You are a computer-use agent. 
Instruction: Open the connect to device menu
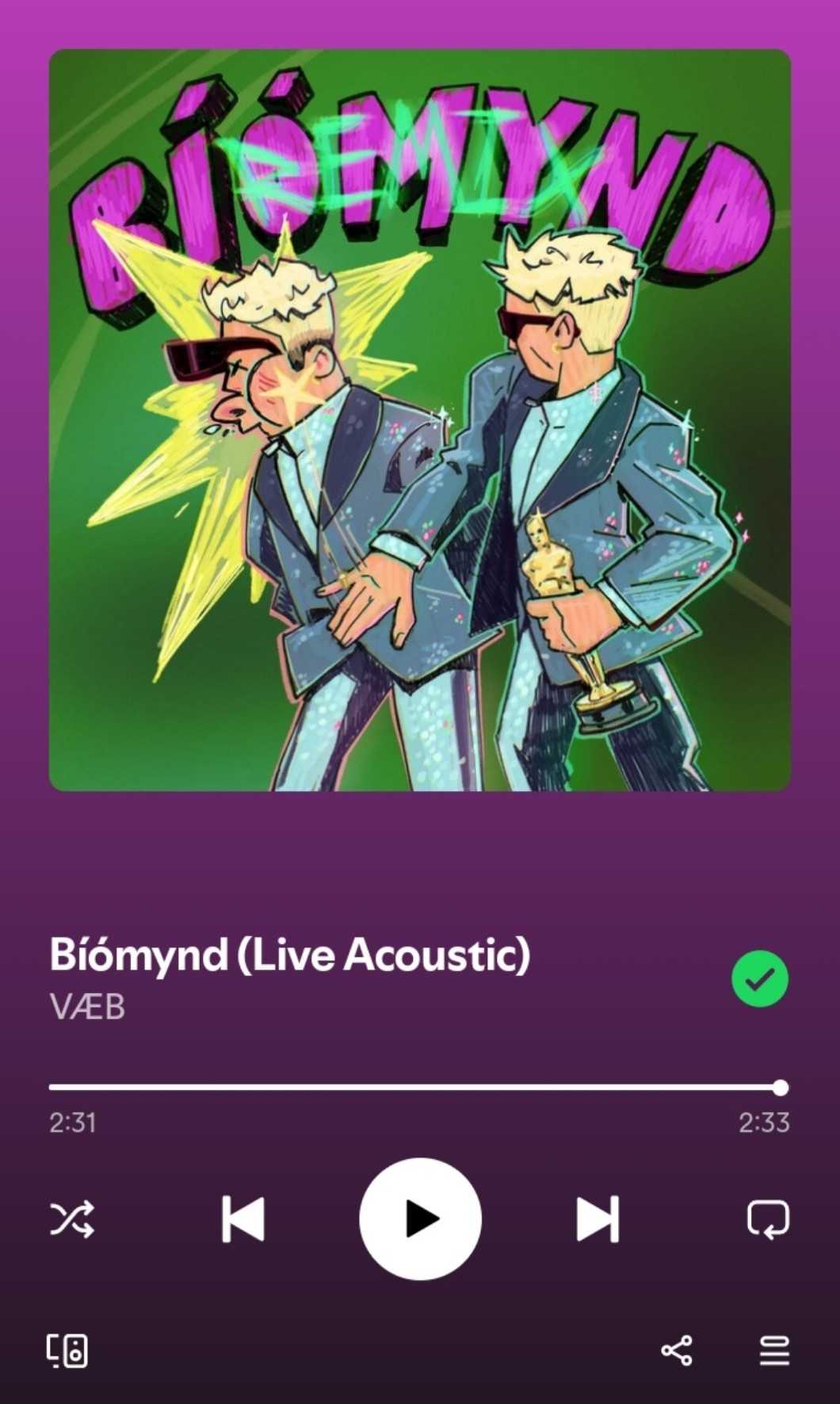[x=67, y=1350]
